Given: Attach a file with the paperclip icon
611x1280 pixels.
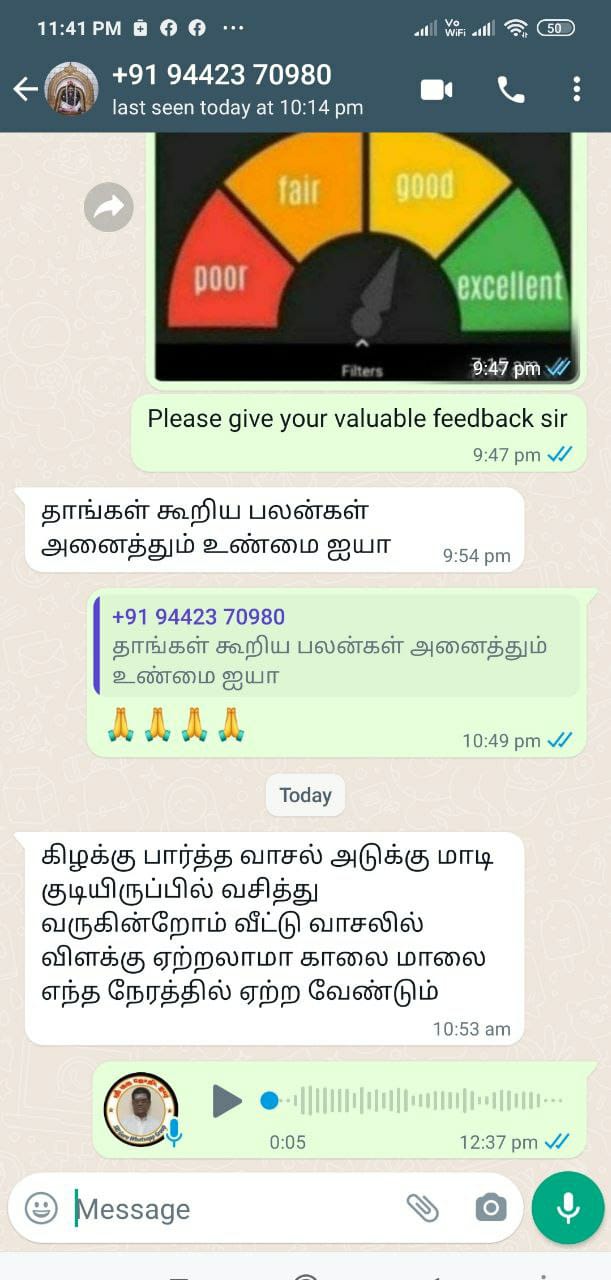Looking at the screenshot, I should 422,1208.
